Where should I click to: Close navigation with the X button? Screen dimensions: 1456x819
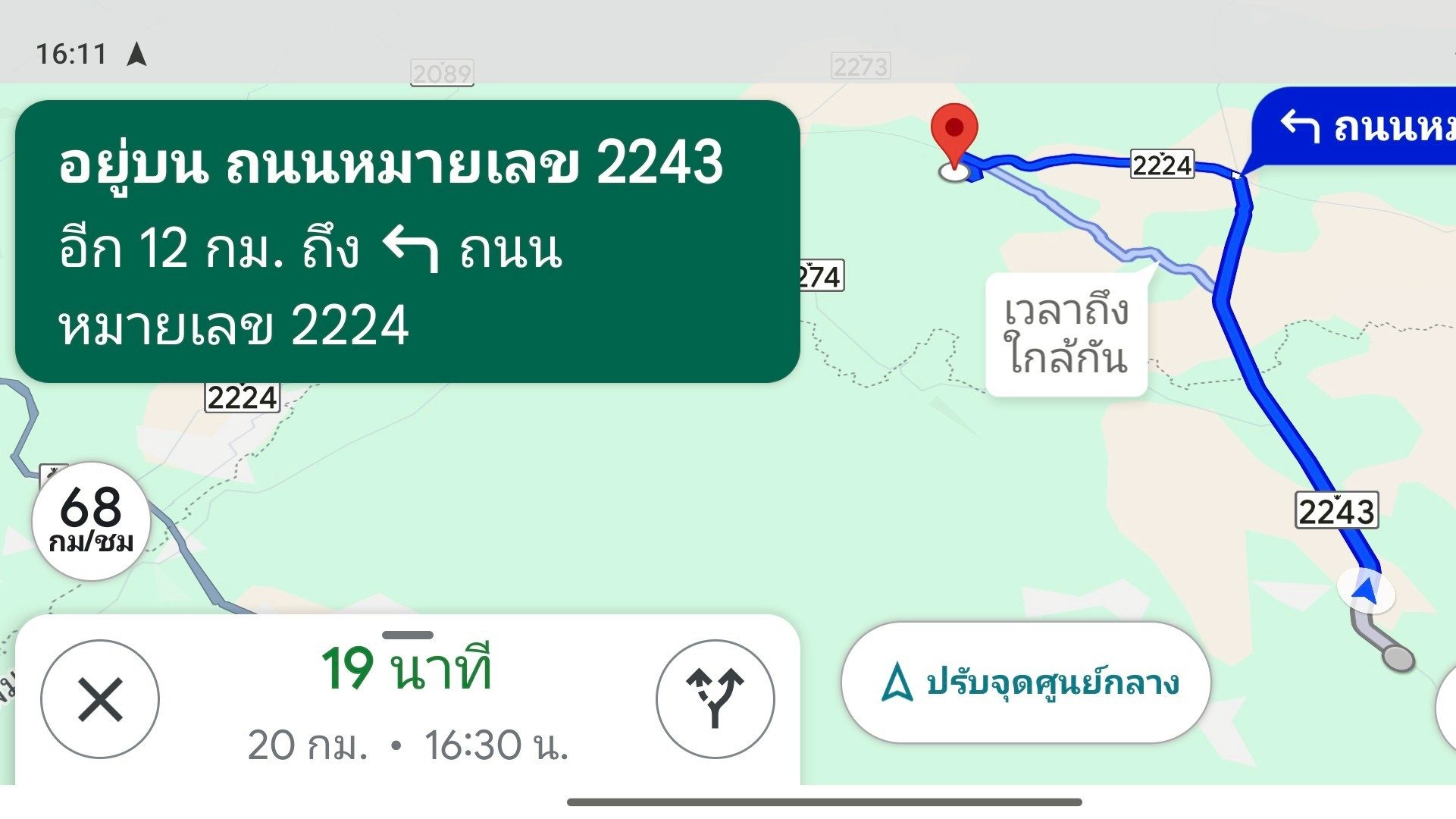point(100,699)
